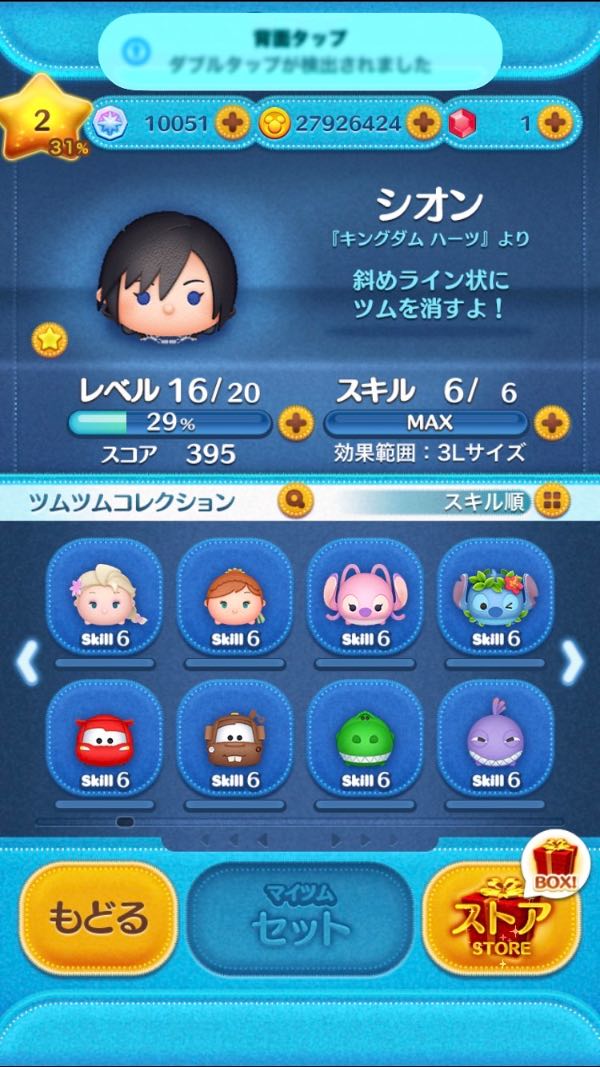This screenshot has height=1067, width=600.
Task: Tap the マイツム セット button
Action: click(300, 918)
